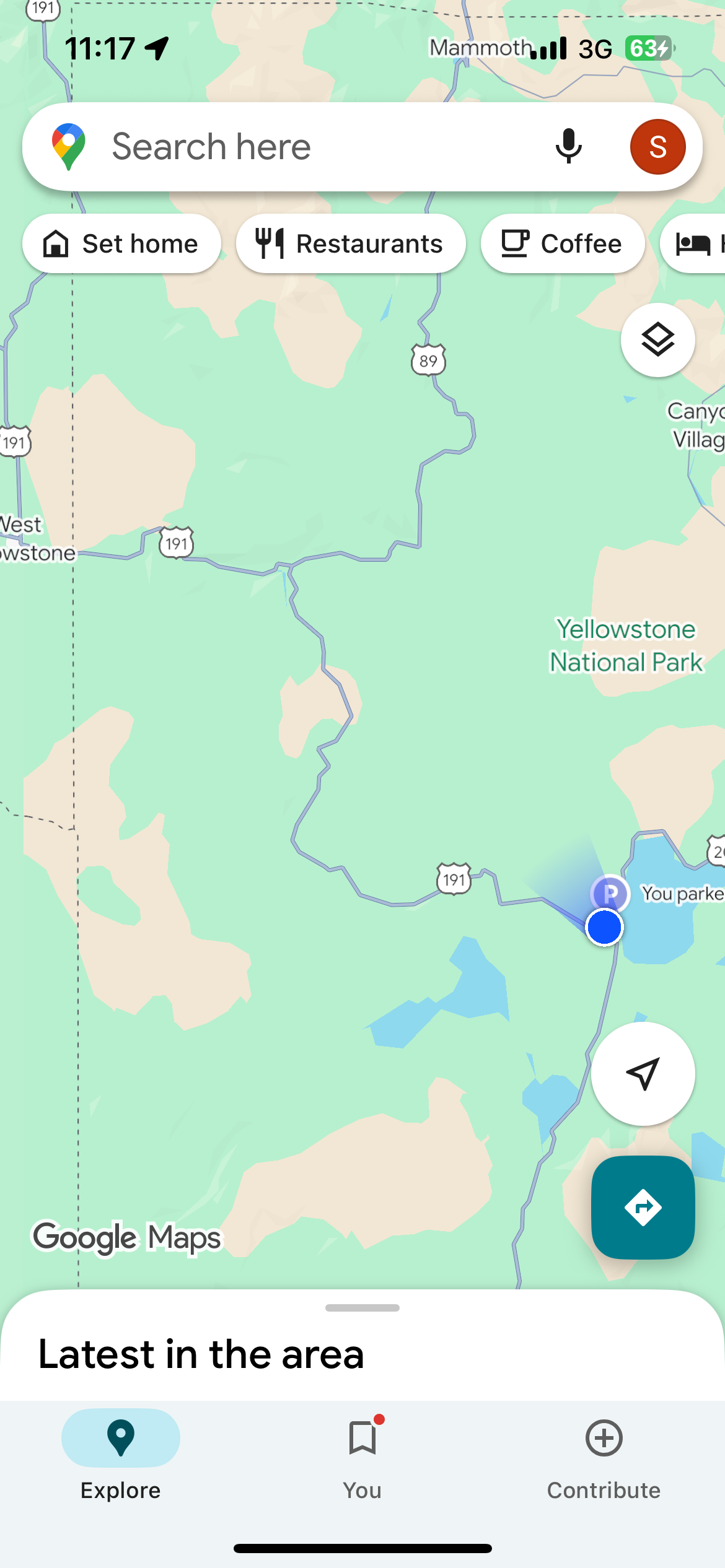Tap the hotels chip with bed icon
The image size is (725, 1568).
click(x=695, y=243)
